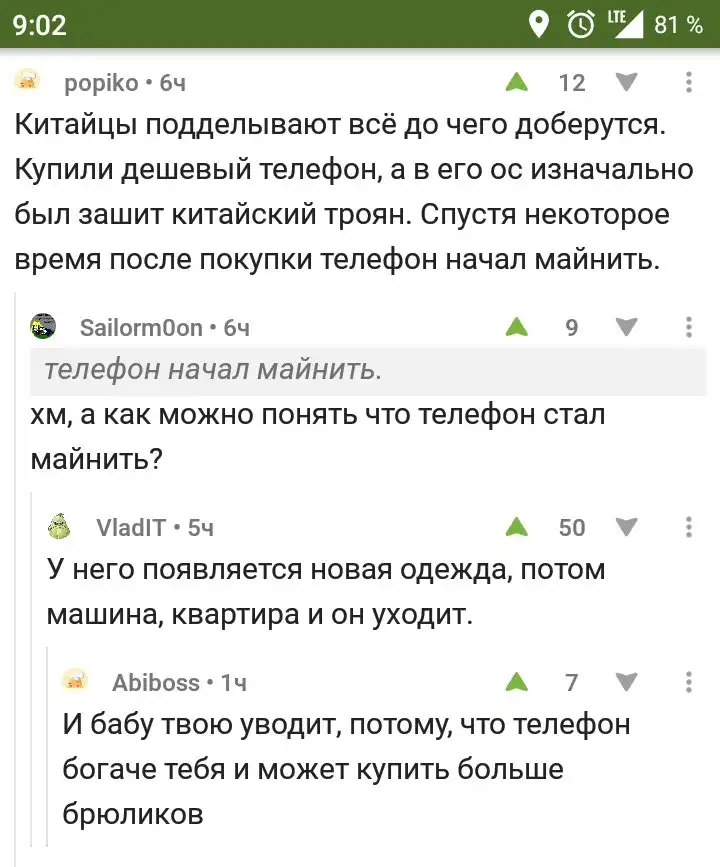Open VladIT's user profile
The height and width of the screenshot is (867, 720).
click(130, 527)
